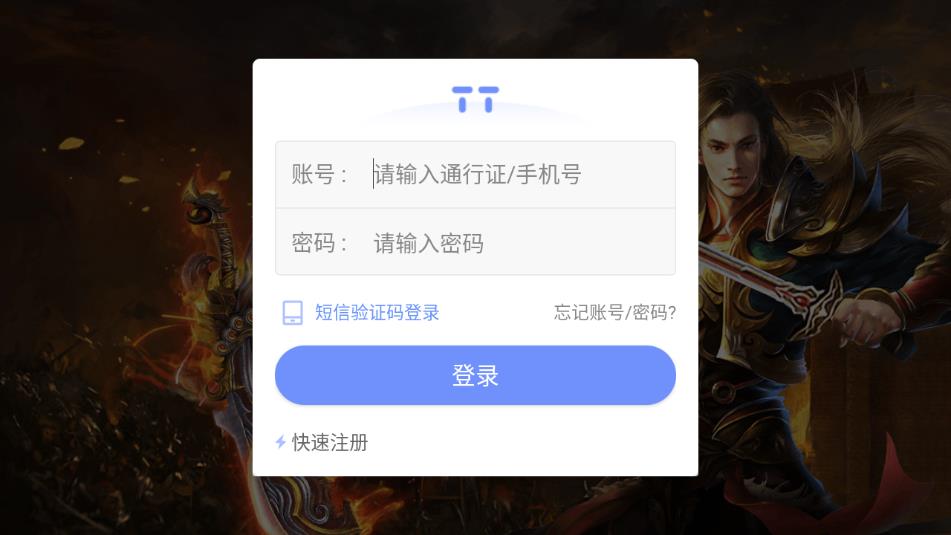Tap the 账号 account input field
This screenshot has height=535, width=951.
click(510, 175)
